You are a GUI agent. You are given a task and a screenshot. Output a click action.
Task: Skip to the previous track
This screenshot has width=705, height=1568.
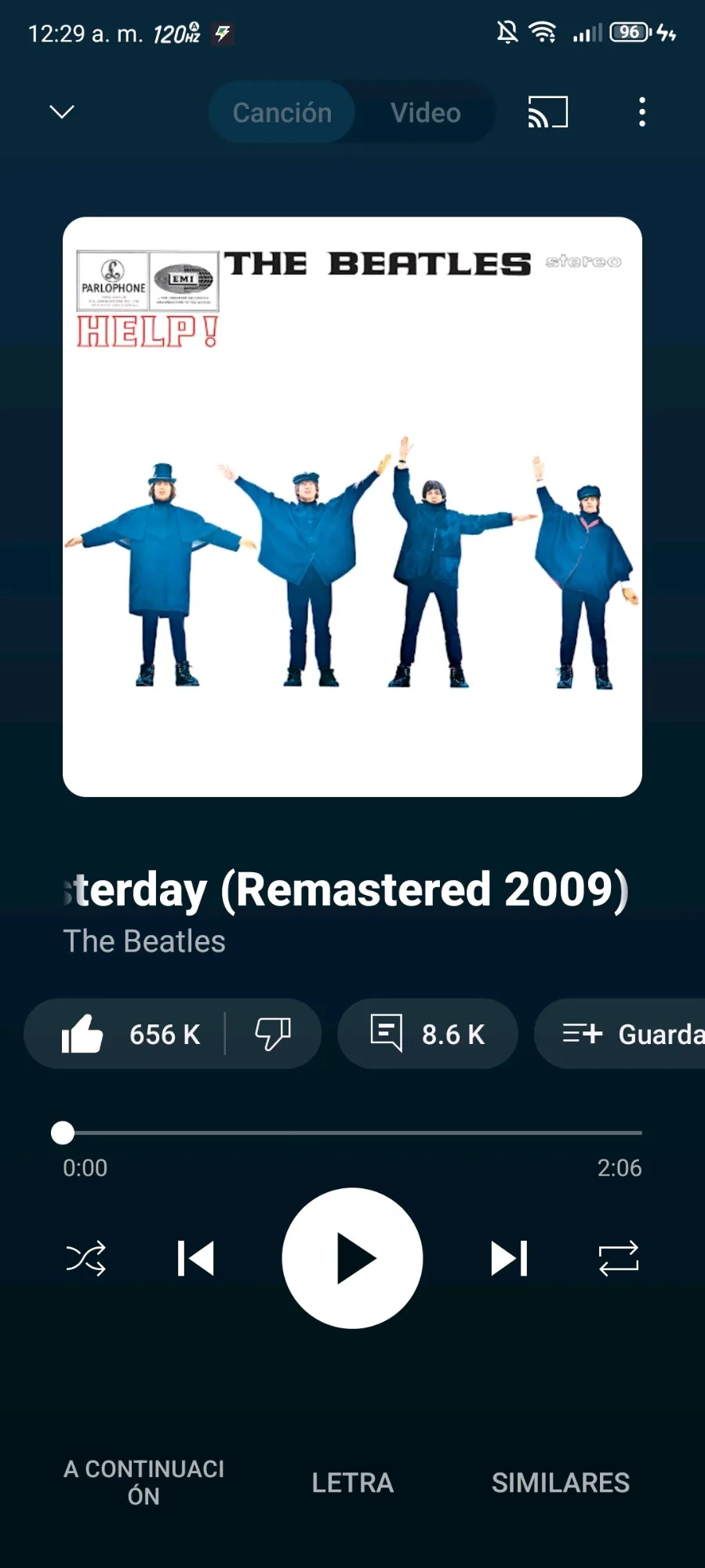point(196,1258)
